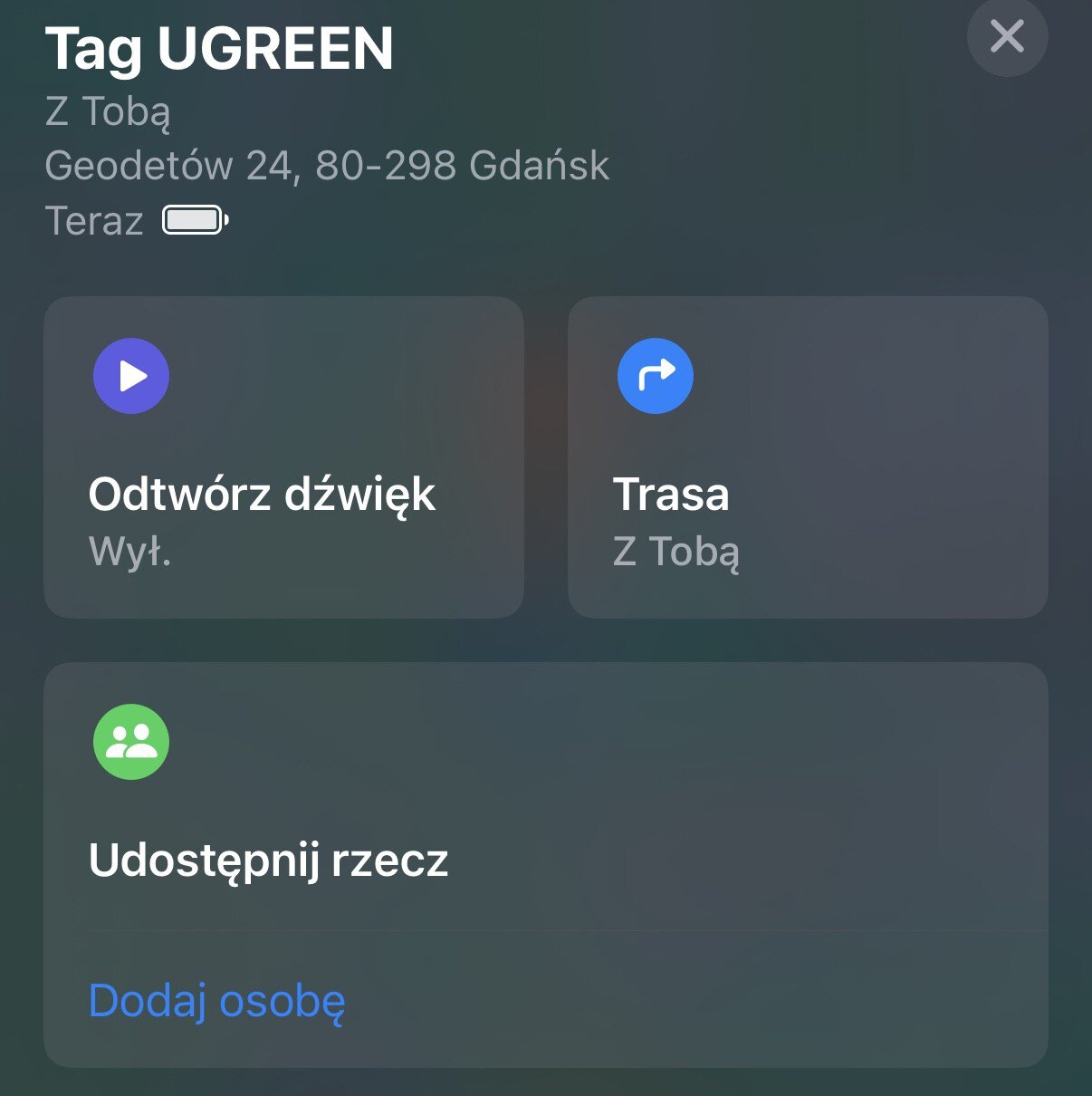Screen dimensions: 1092x1096
Task: Close the Tag UGREEN panel
Action: pos(1007,37)
